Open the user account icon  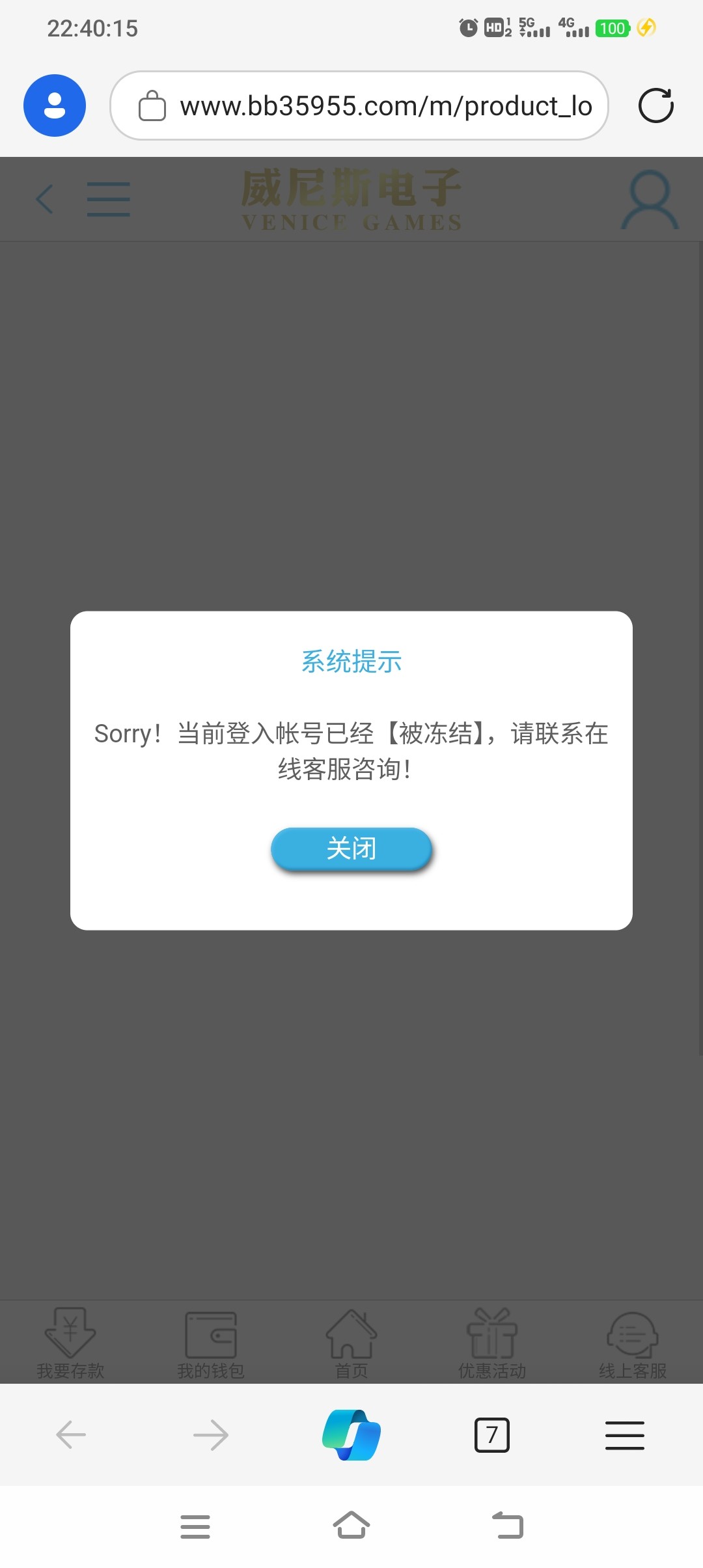tap(650, 199)
